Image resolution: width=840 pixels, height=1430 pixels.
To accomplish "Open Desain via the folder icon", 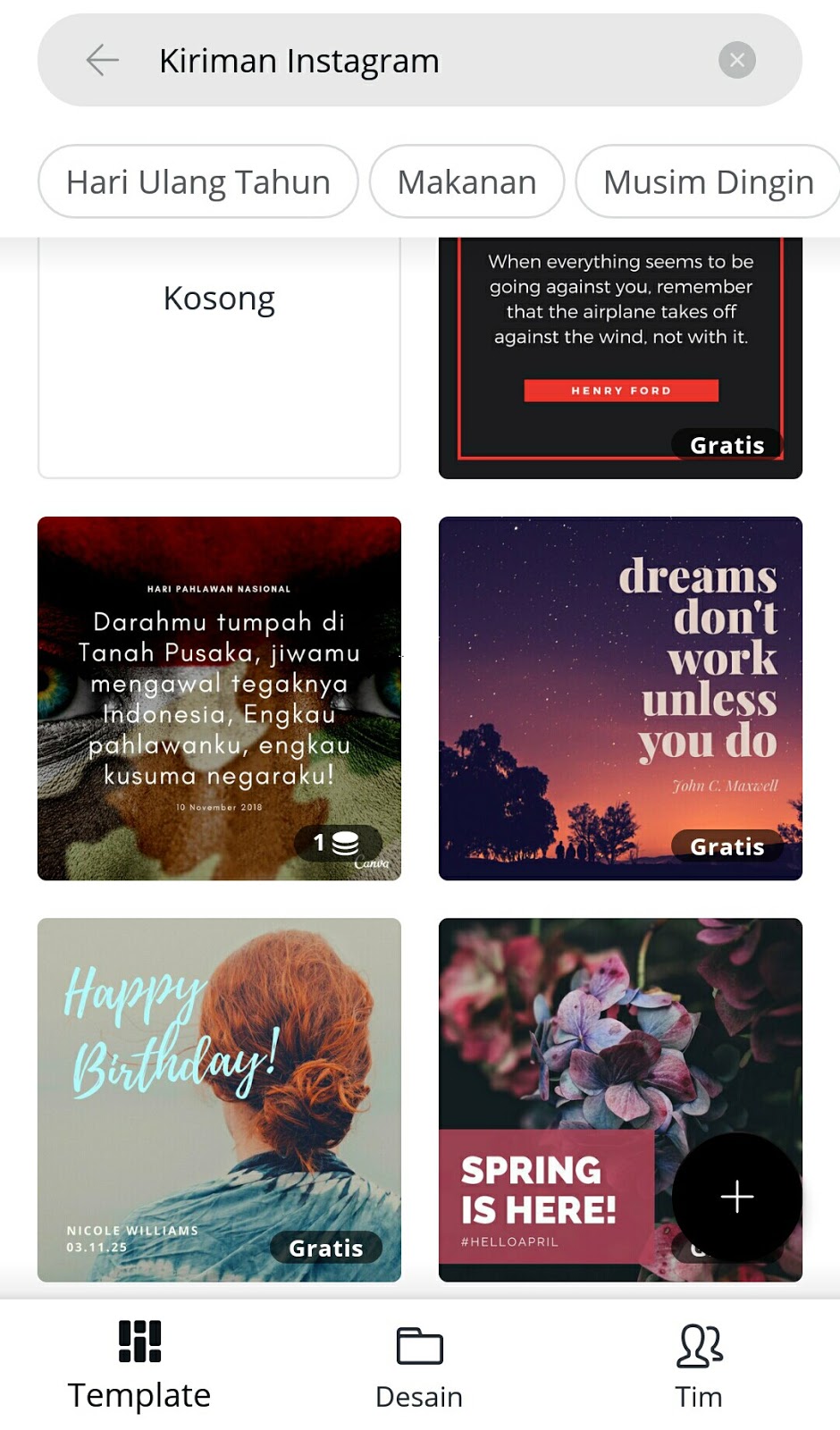I will coord(419,1342).
